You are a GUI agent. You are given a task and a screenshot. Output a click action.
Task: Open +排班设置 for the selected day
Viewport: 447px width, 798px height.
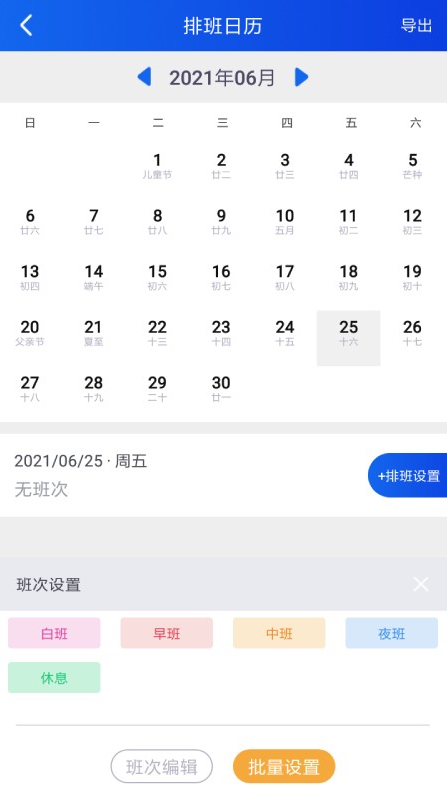click(x=407, y=475)
